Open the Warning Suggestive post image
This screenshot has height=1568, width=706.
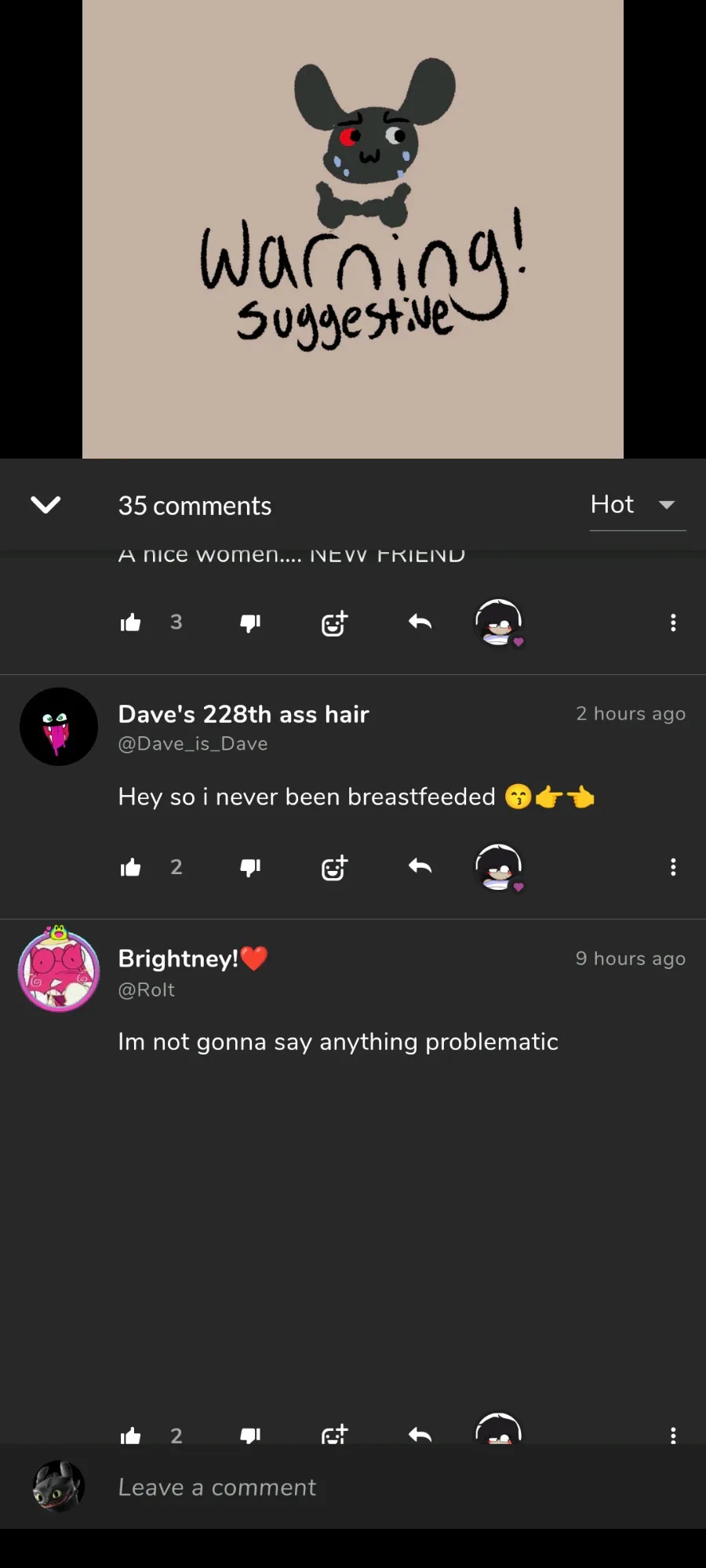tap(353, 229)
